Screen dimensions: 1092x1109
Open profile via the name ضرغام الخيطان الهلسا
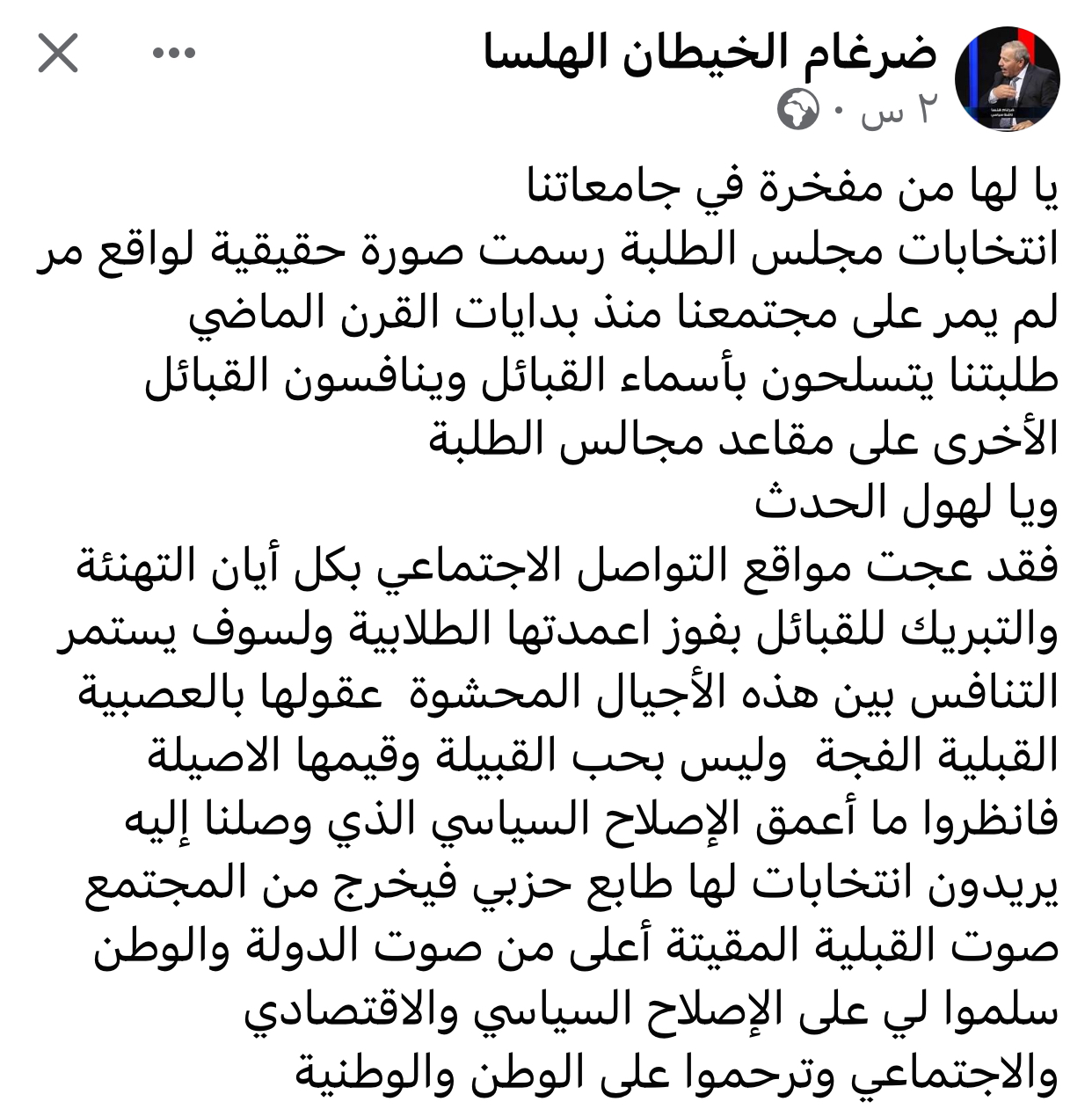(x=710, y=54)
